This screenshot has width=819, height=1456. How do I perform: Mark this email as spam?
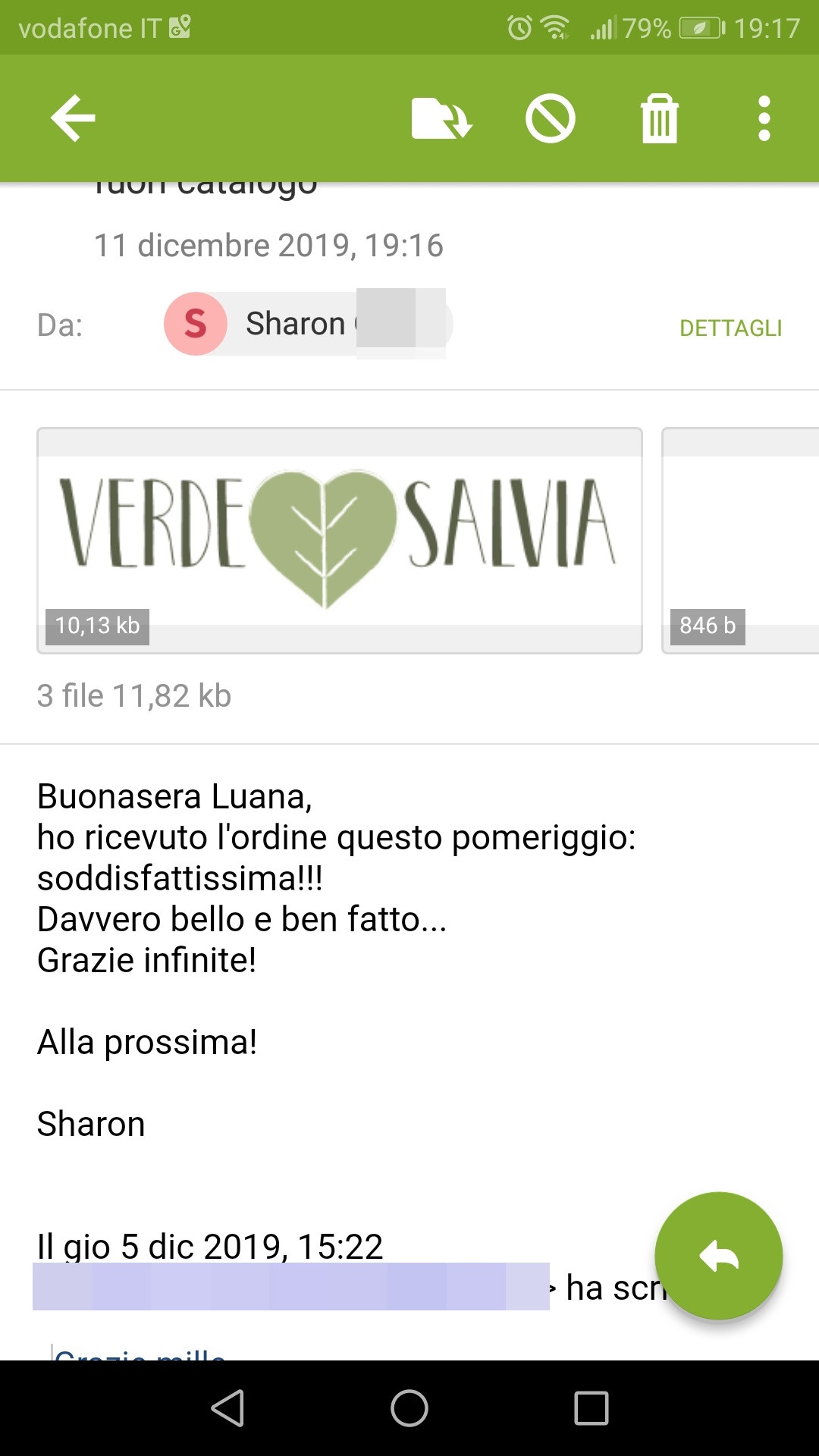point(551,118)
